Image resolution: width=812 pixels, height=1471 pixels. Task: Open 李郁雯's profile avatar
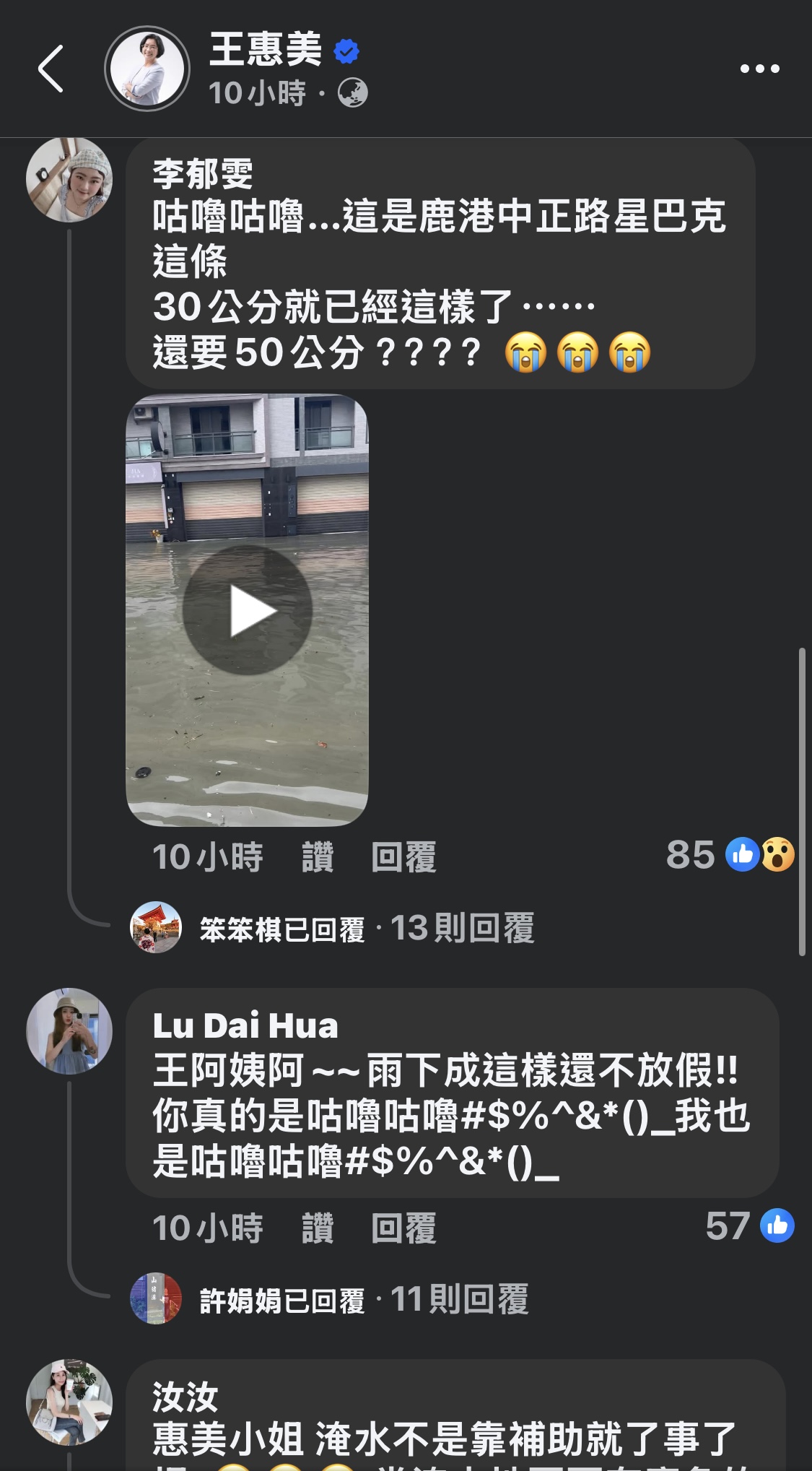pyautogui.click(x=69, y=178)
